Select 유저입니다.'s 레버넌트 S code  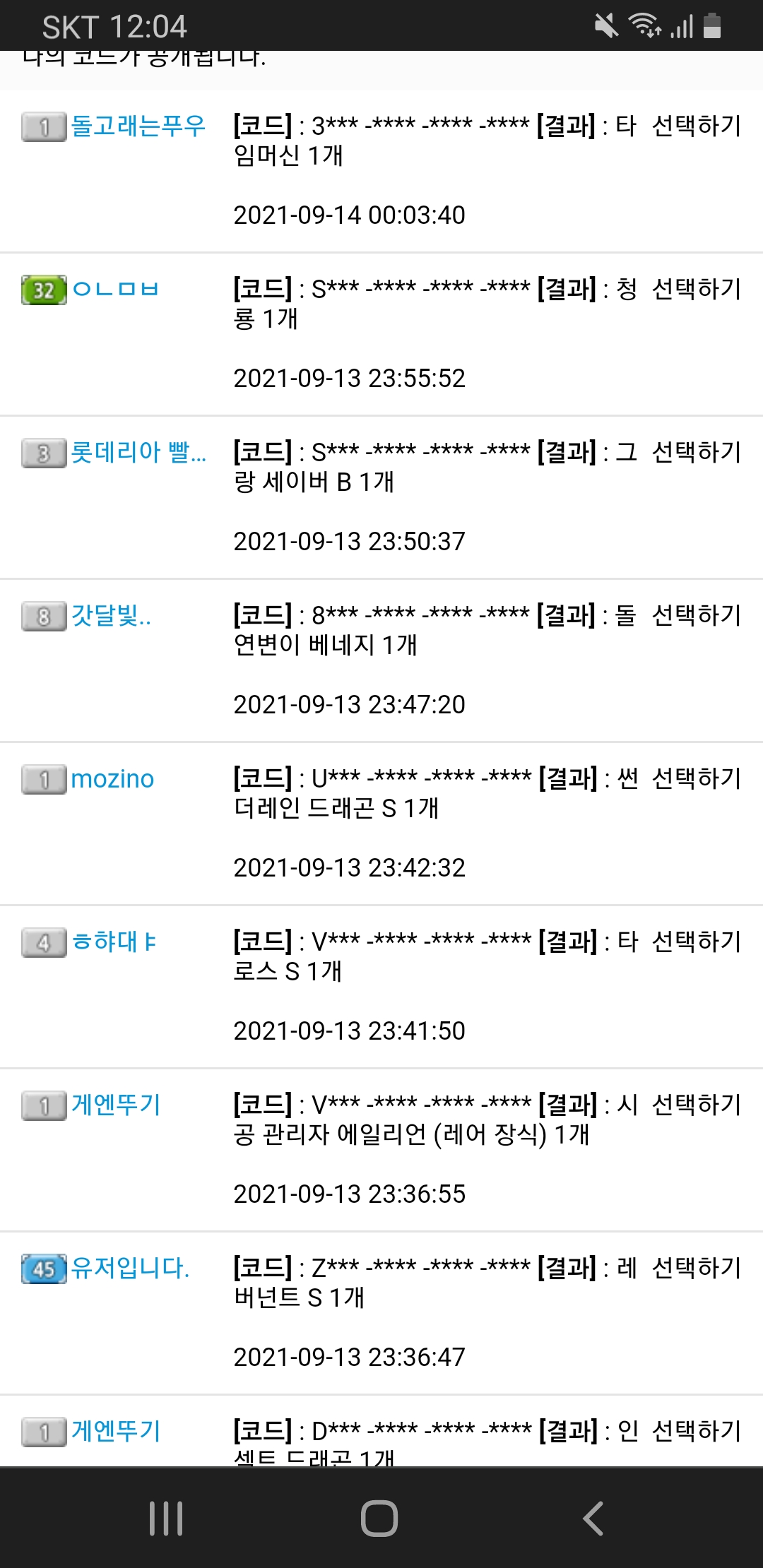(696, 1269)
